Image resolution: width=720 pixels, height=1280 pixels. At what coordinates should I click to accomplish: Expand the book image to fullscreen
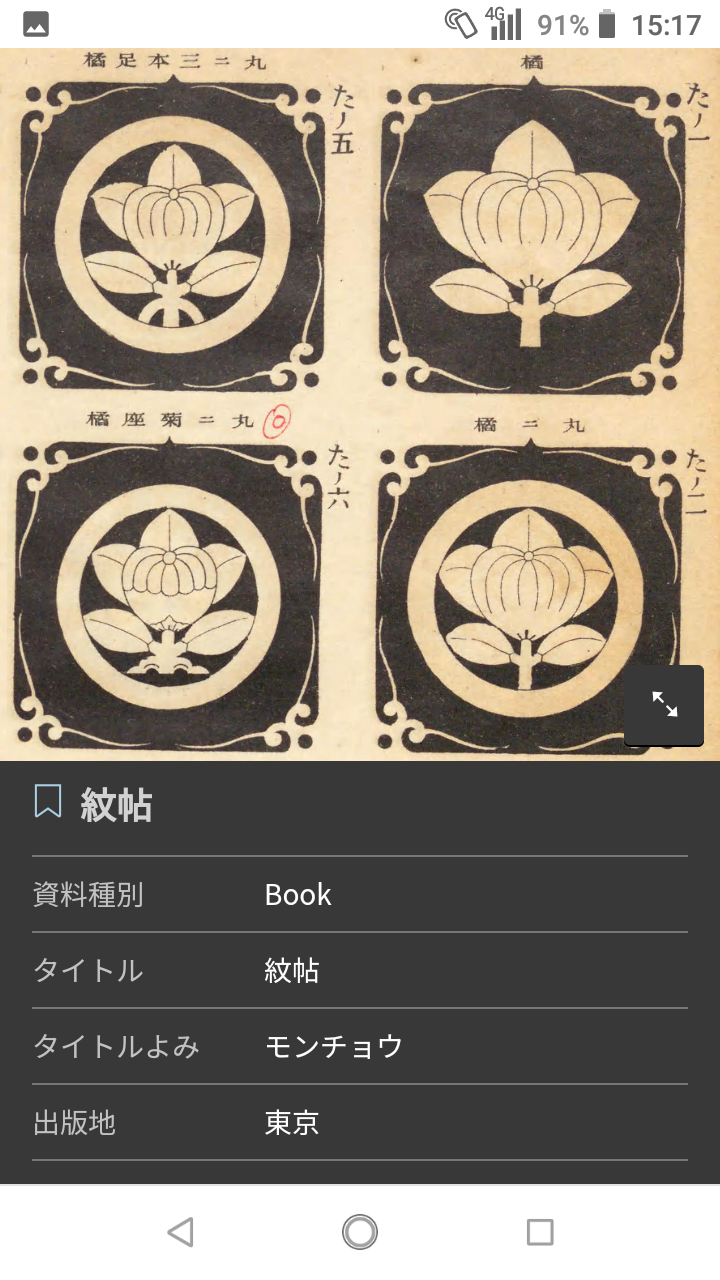point(664,705)
